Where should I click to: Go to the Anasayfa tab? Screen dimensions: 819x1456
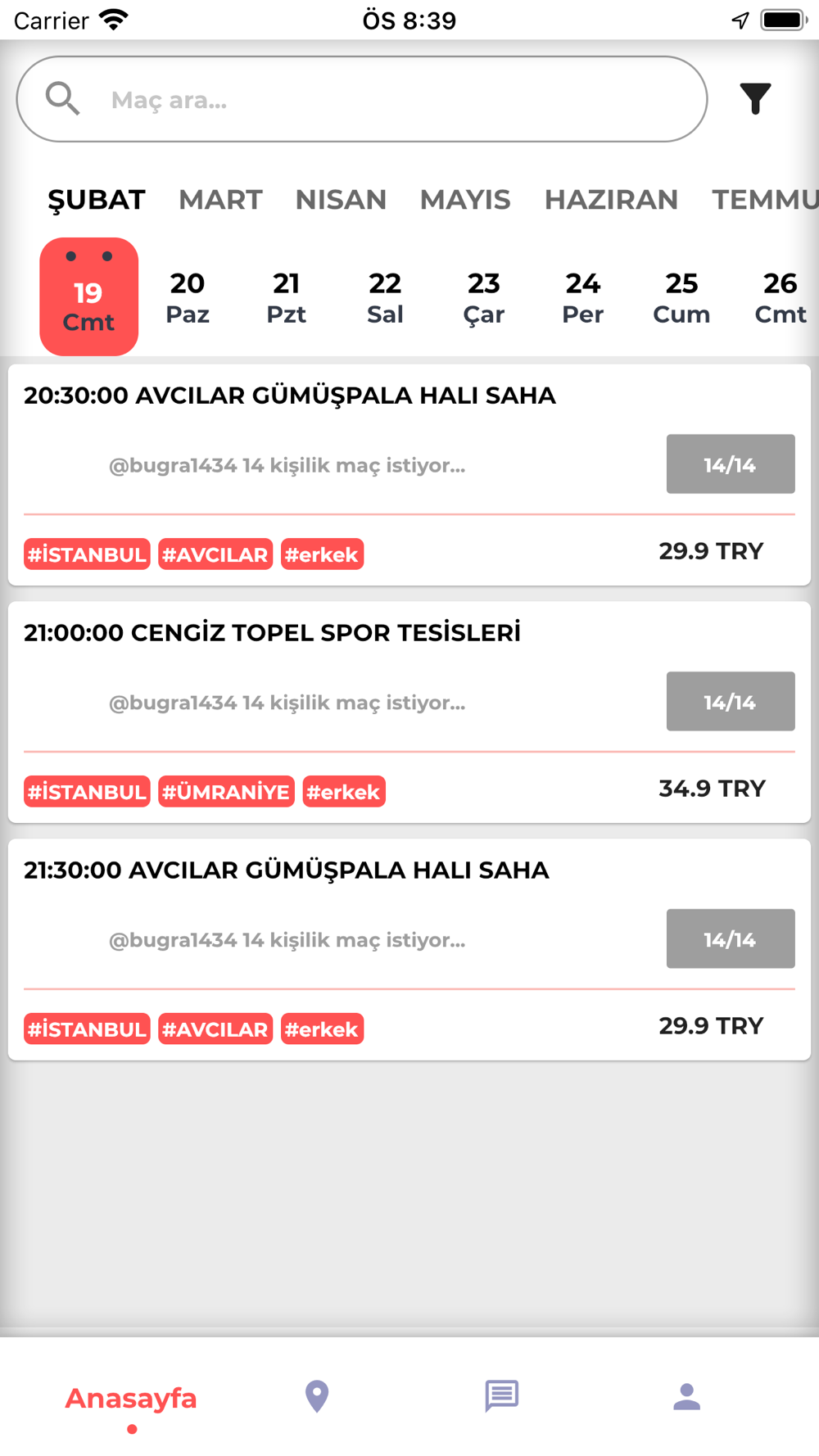point(131,1399)
